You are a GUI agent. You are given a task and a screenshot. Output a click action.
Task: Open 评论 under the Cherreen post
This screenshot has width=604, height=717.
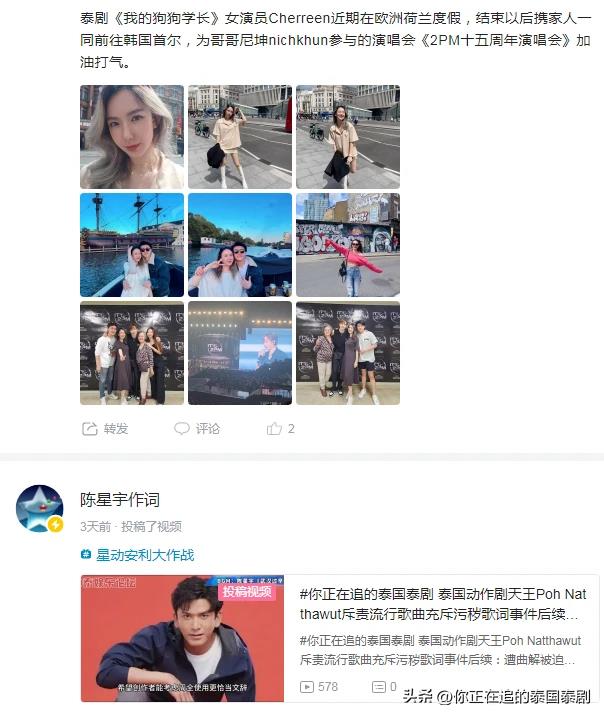click(196, 428)
